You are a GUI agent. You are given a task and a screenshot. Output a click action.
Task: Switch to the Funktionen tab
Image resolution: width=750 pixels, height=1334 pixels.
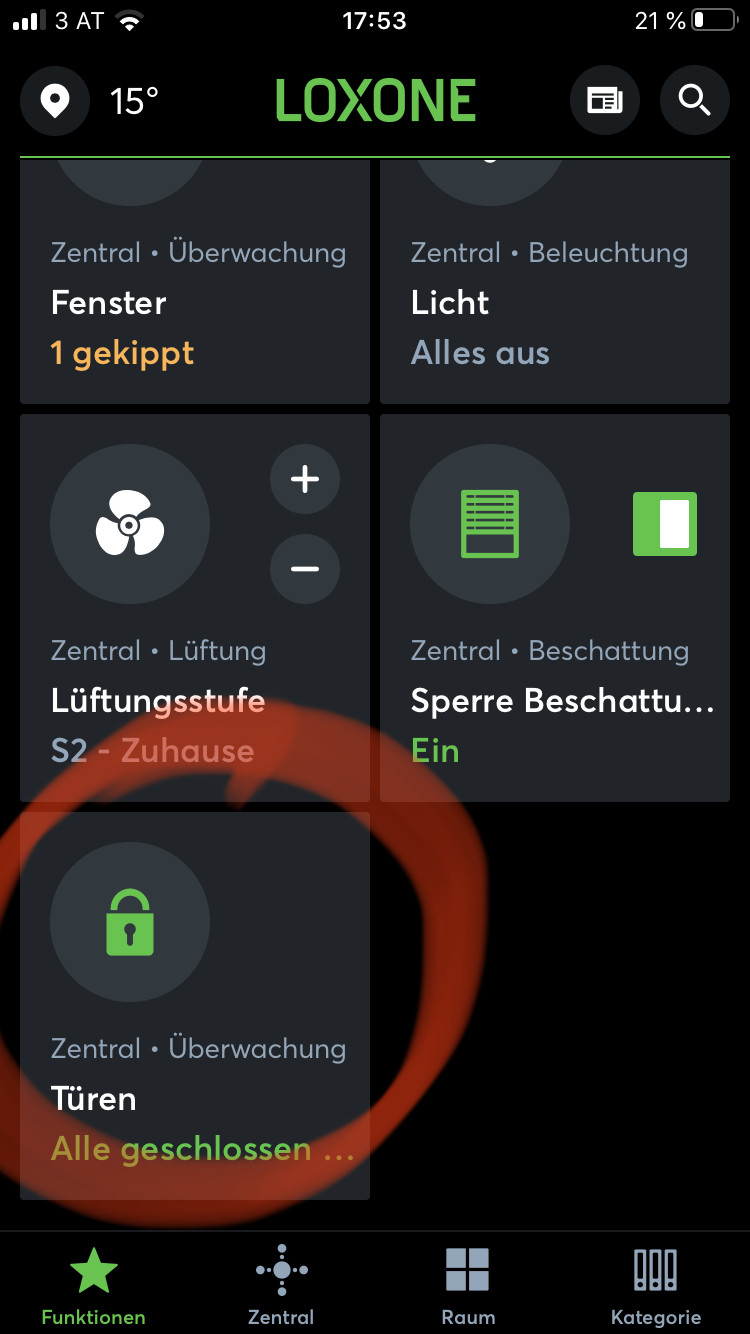click(93, 1285)
